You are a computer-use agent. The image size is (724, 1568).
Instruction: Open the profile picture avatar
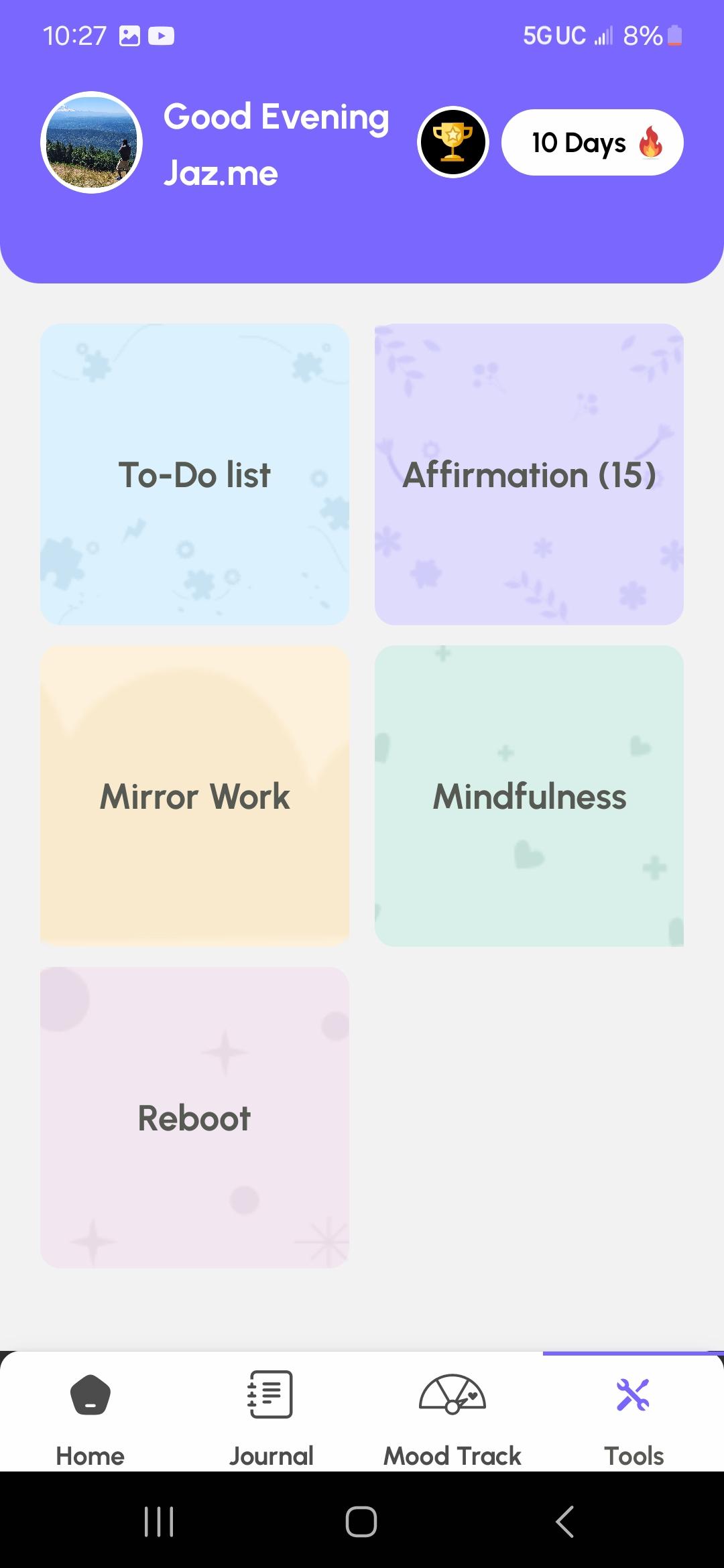(91, 142)
